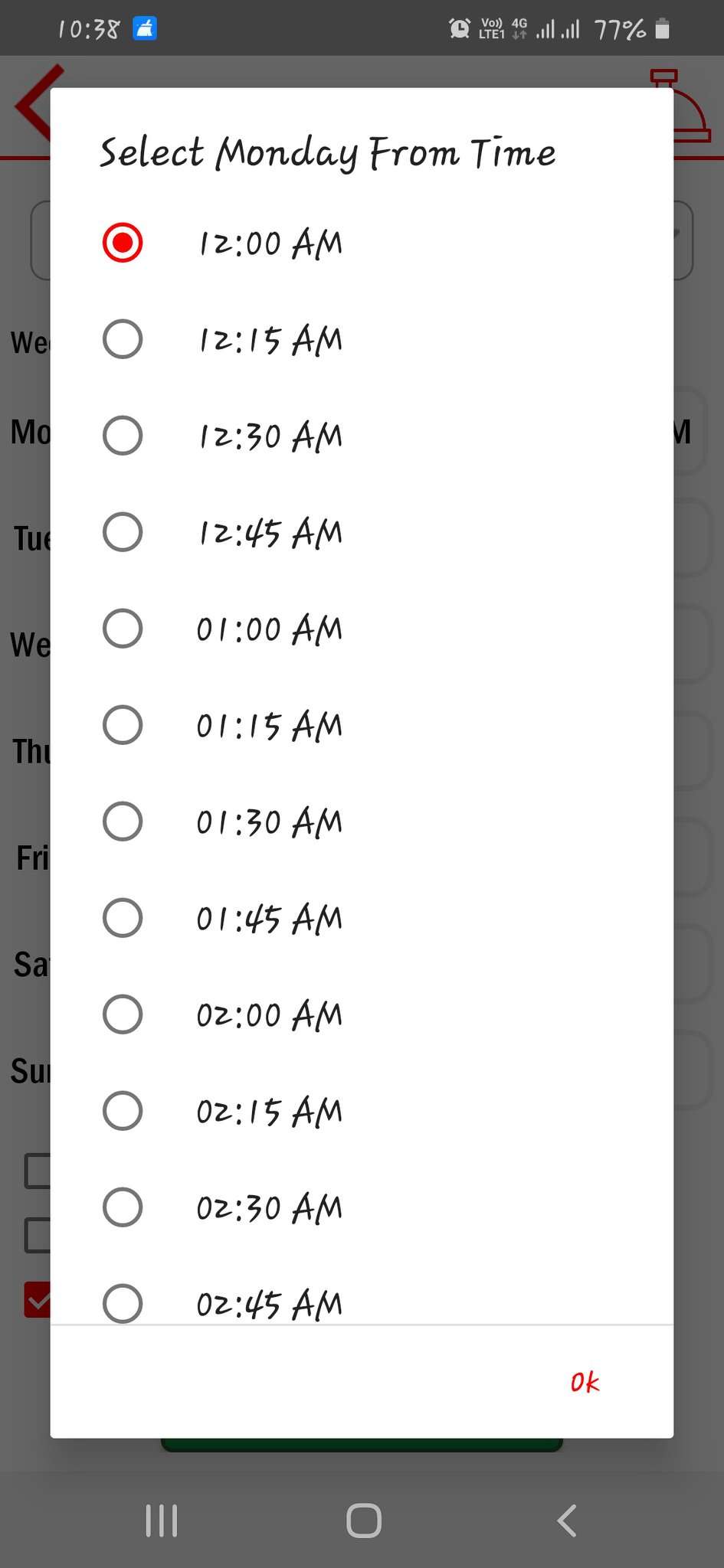
Task: Tap the system back button
Action: tap(567, 1521)
